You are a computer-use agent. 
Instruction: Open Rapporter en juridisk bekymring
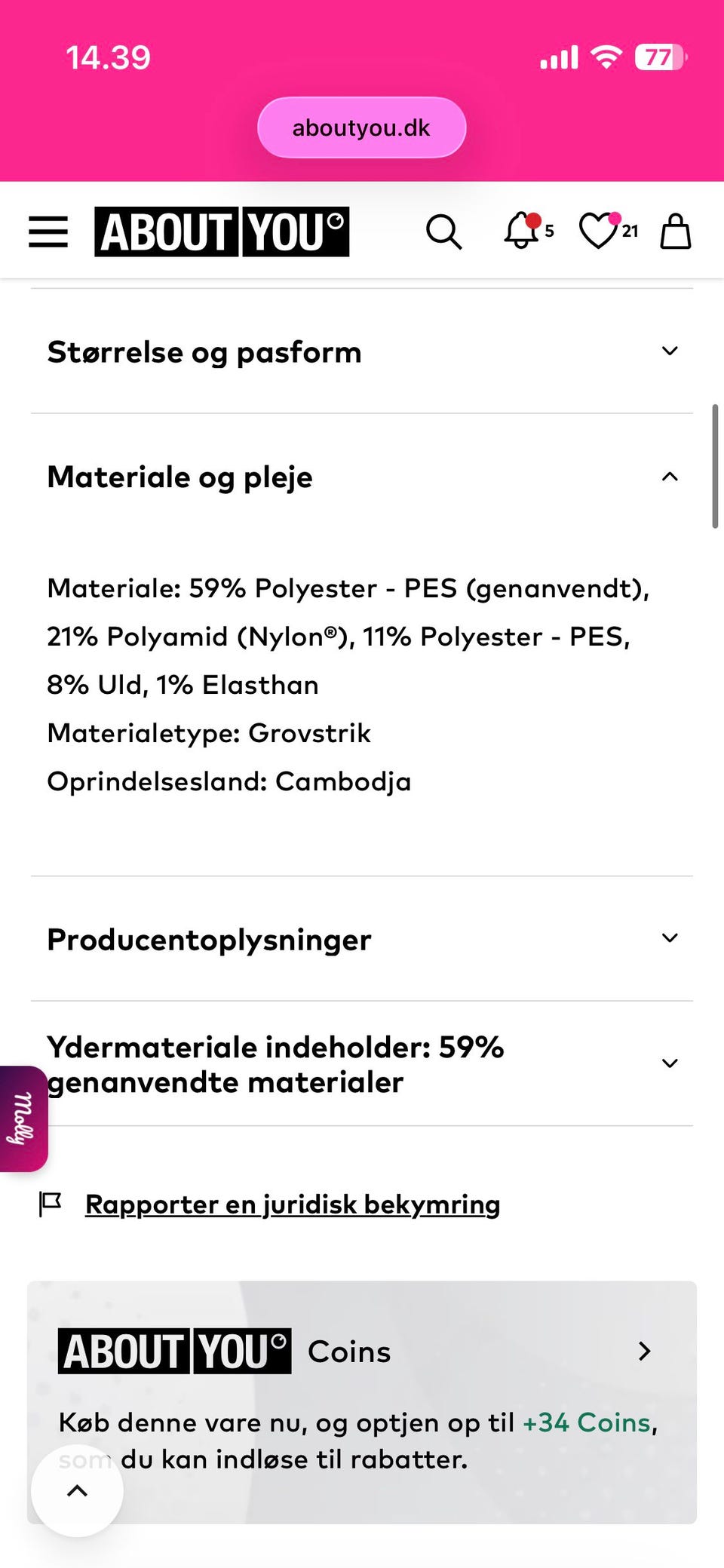pos(292,1204)
